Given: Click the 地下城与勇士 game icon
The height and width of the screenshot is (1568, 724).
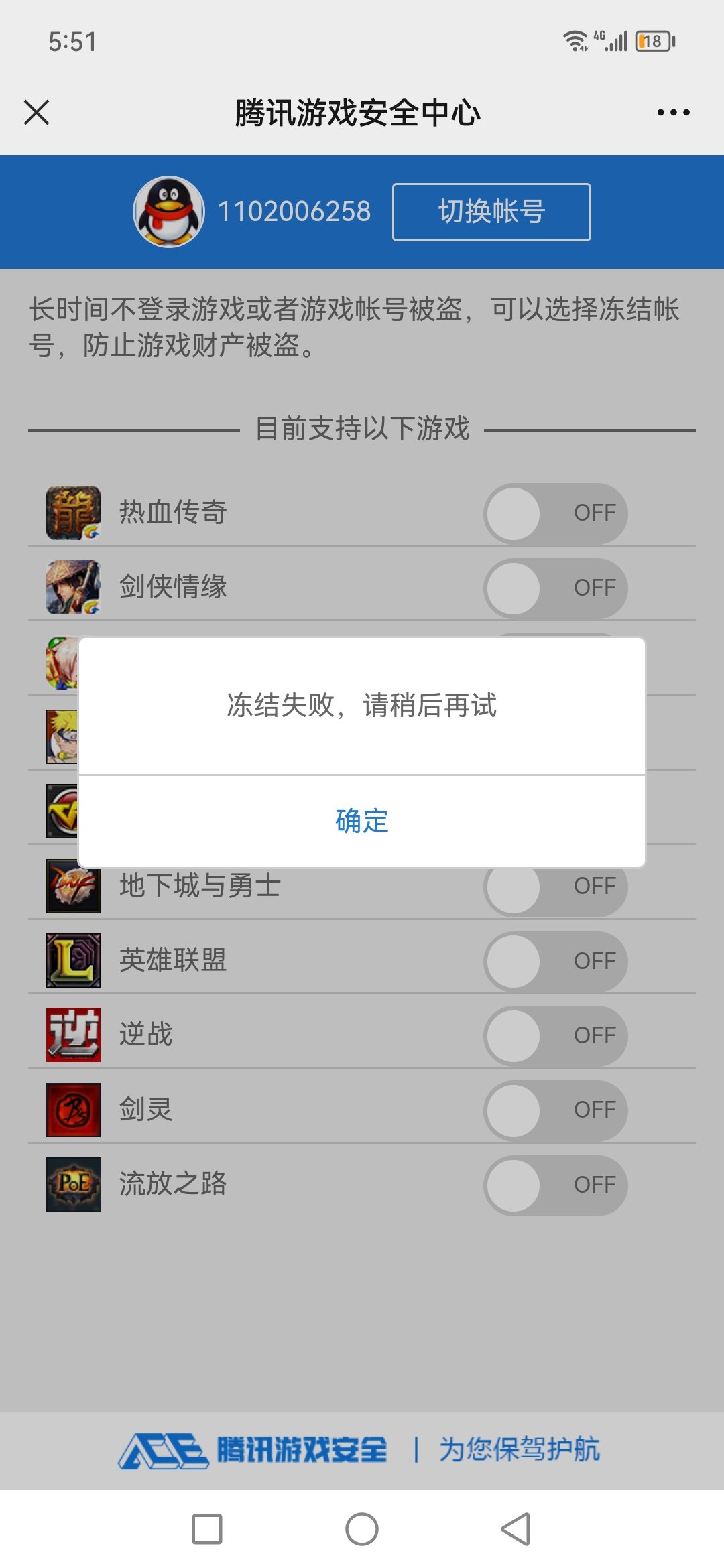Looking at the screenshot, I should (72, 886).
